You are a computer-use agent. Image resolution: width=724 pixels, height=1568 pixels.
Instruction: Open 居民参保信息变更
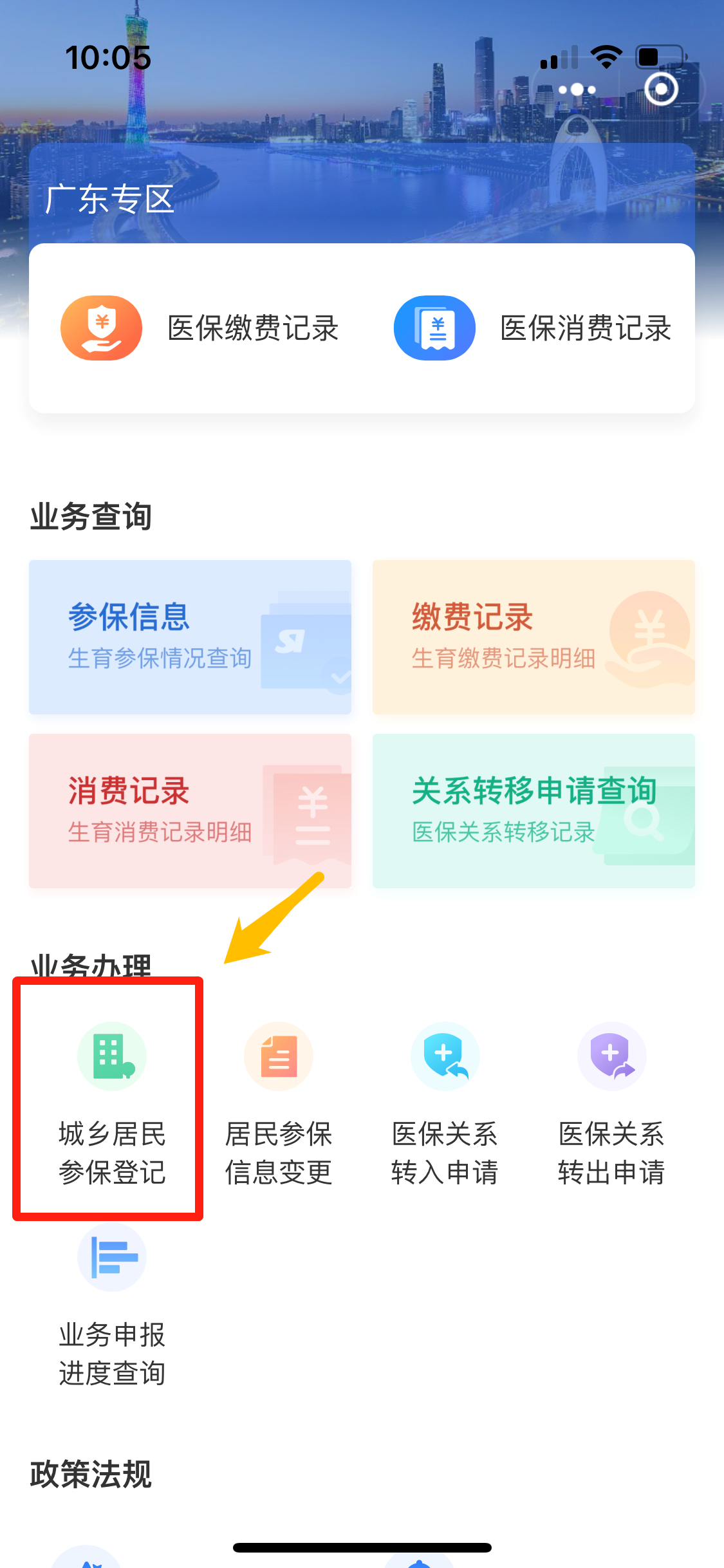coord(279,1102)
